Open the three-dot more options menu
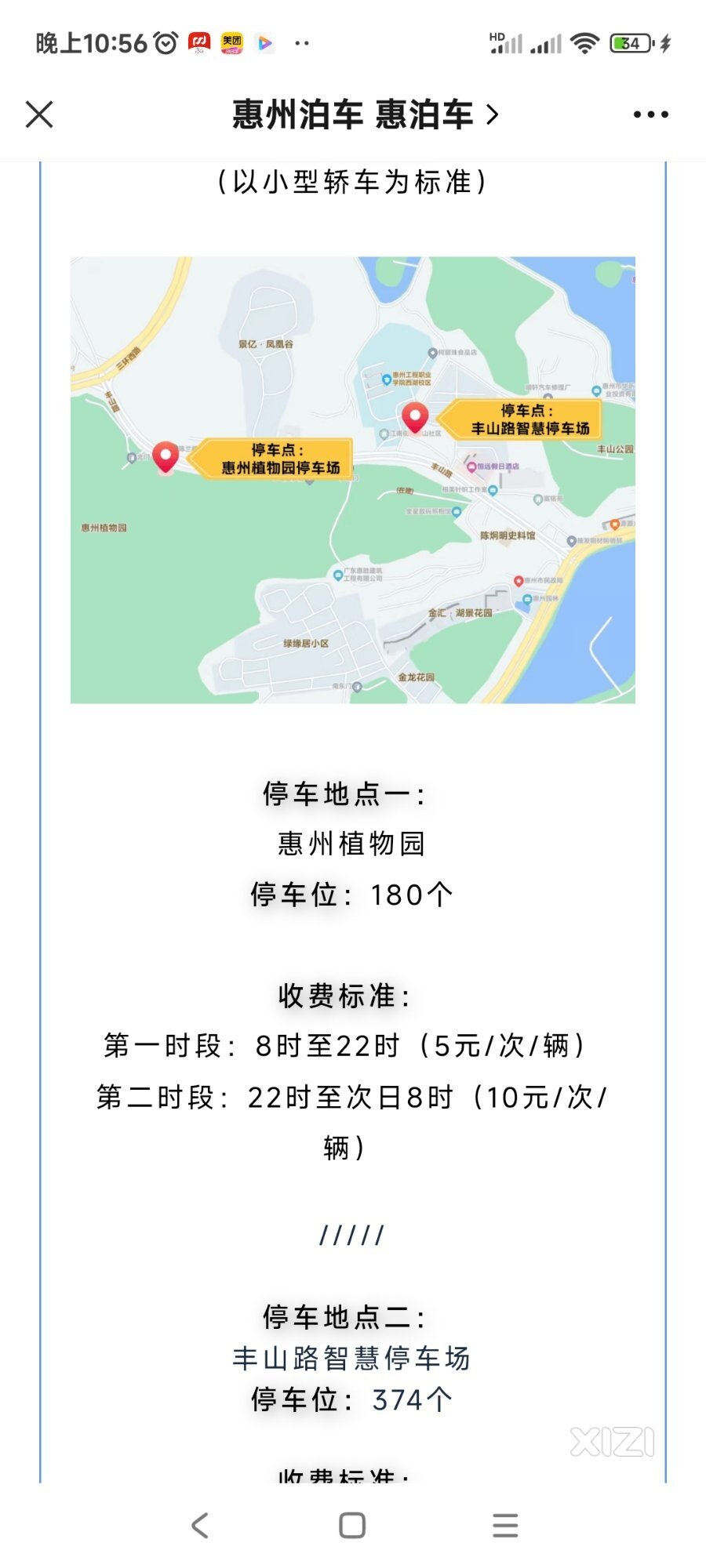This screenshot has height=1568, width=706. pos(650,114)
